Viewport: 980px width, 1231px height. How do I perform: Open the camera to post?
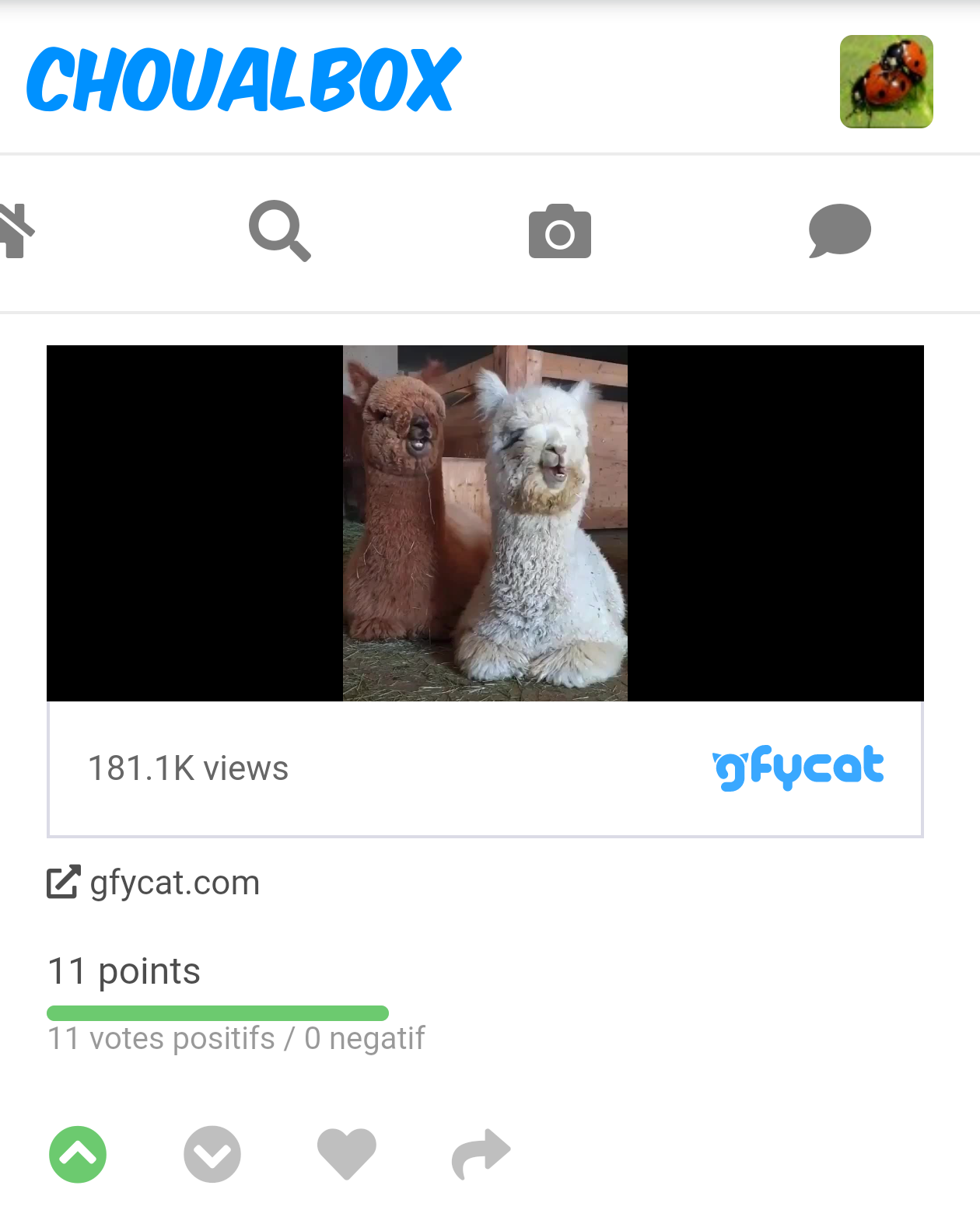click(559, 232)
